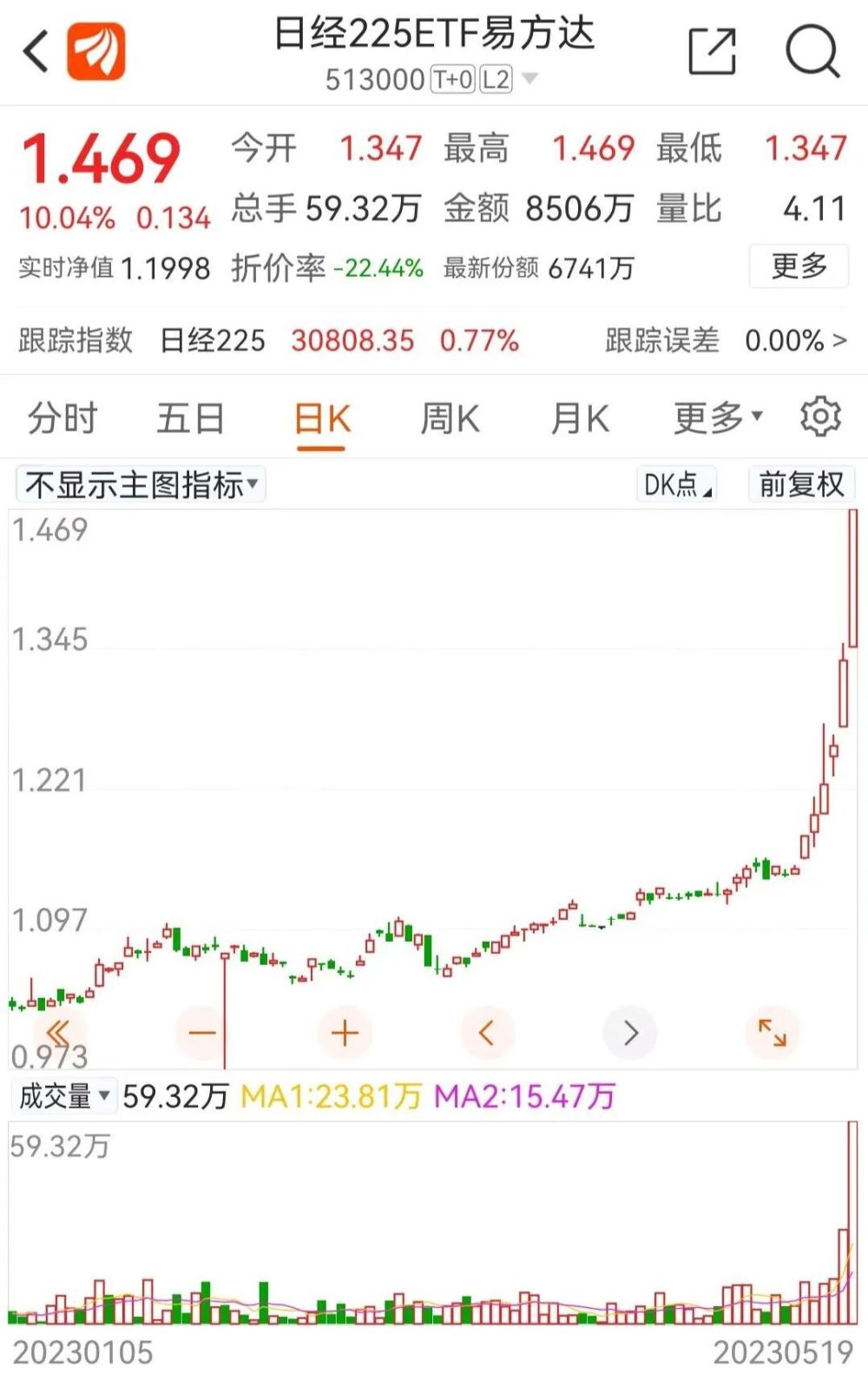Image resolution: width=868 pixels, height=1374 pixels.
Task: Expand the 更多 chart period dropdown
Action: [716, 417]
